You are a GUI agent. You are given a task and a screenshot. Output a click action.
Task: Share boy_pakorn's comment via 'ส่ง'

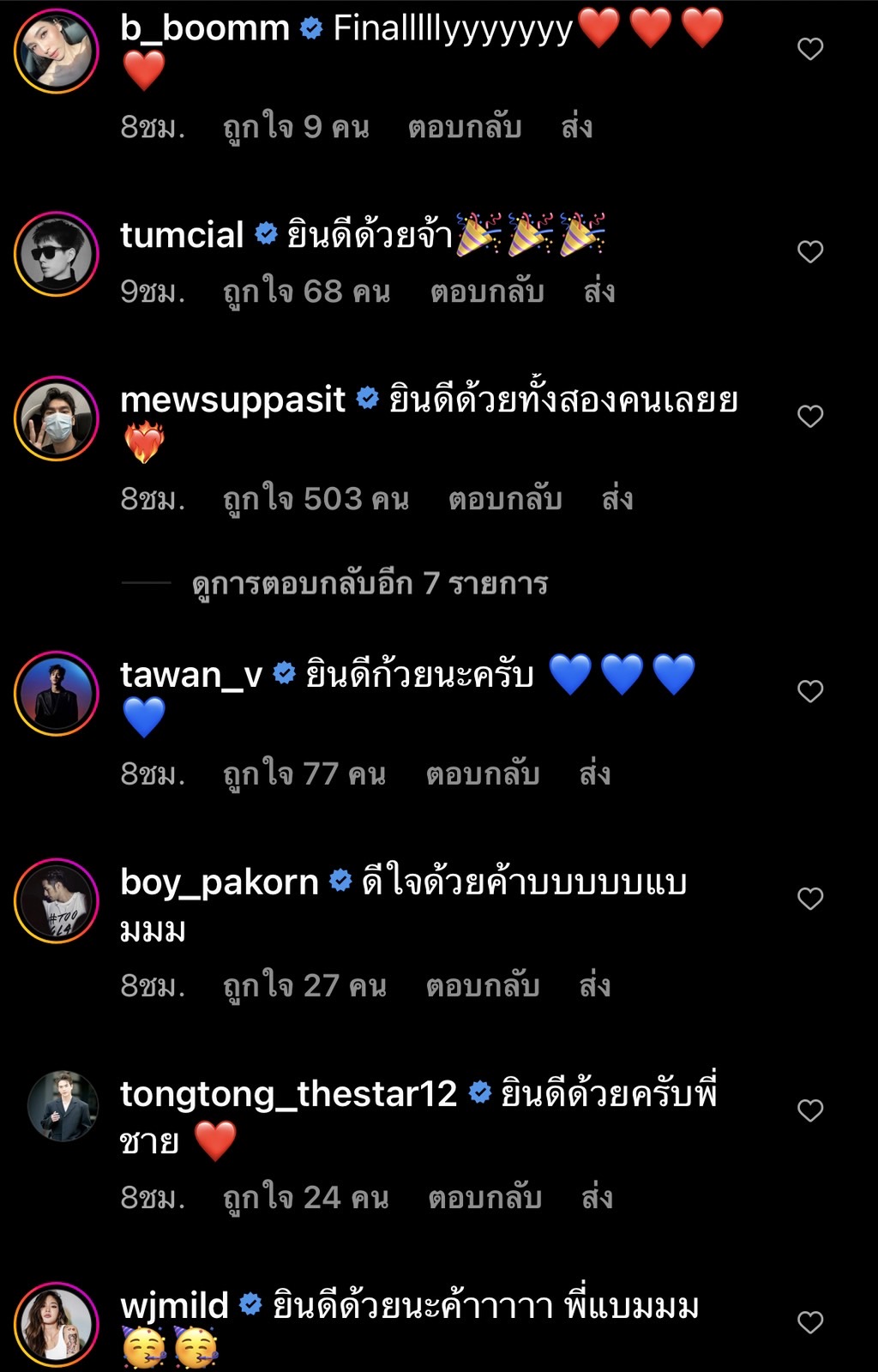tap(595, 983)
